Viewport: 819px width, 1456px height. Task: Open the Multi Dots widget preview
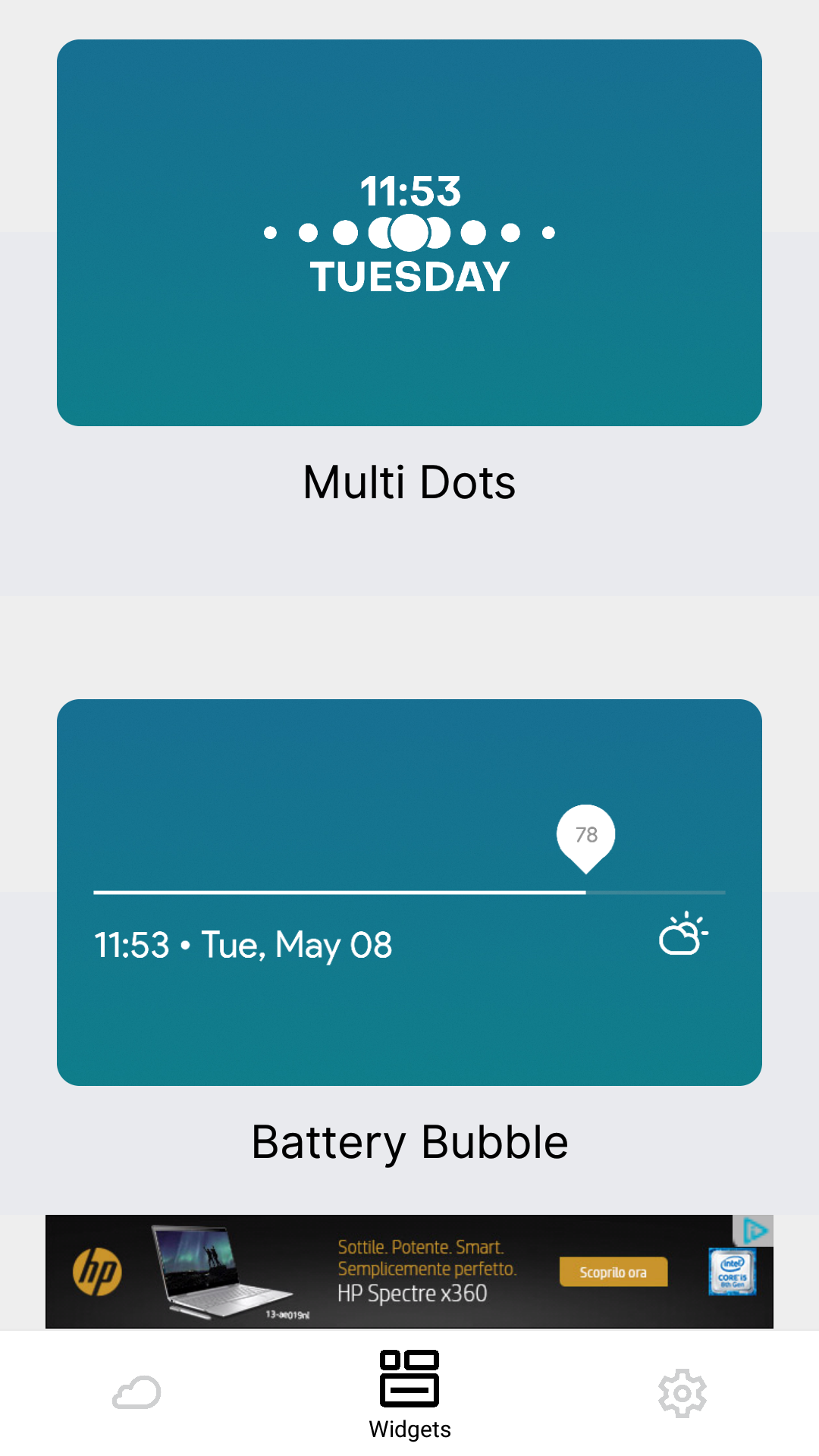tap(409, 233)
